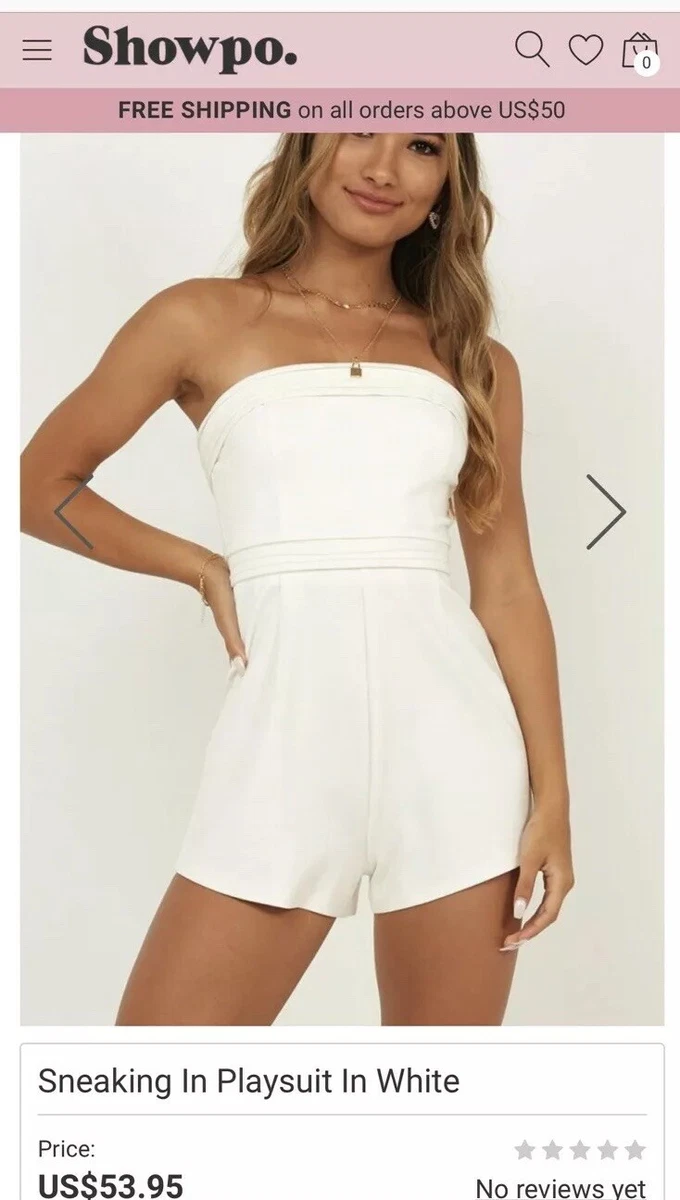Go to the Showpo home page

point(190,49)
